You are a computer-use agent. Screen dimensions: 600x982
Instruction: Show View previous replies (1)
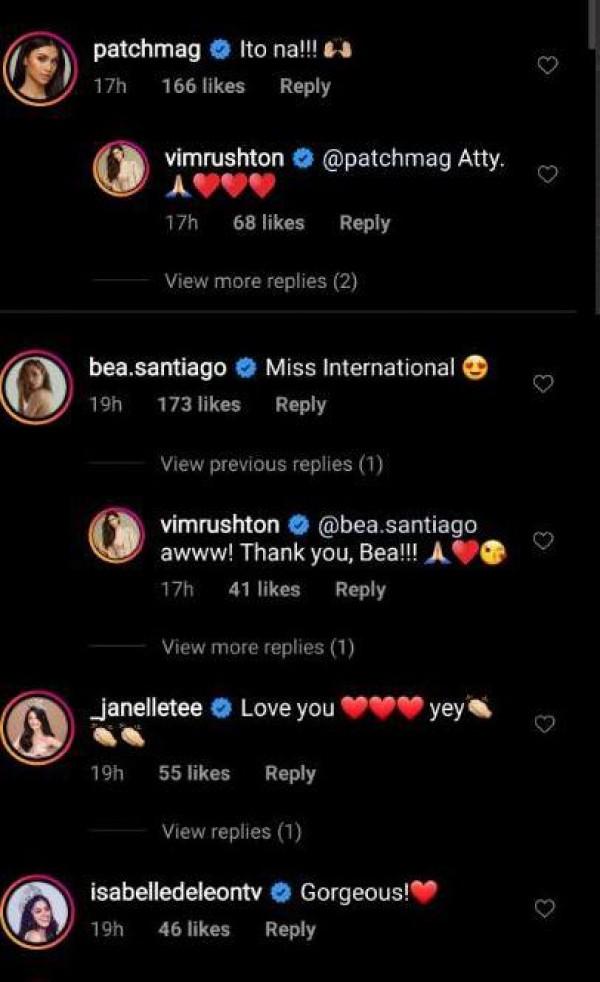(x=271, y=464)
